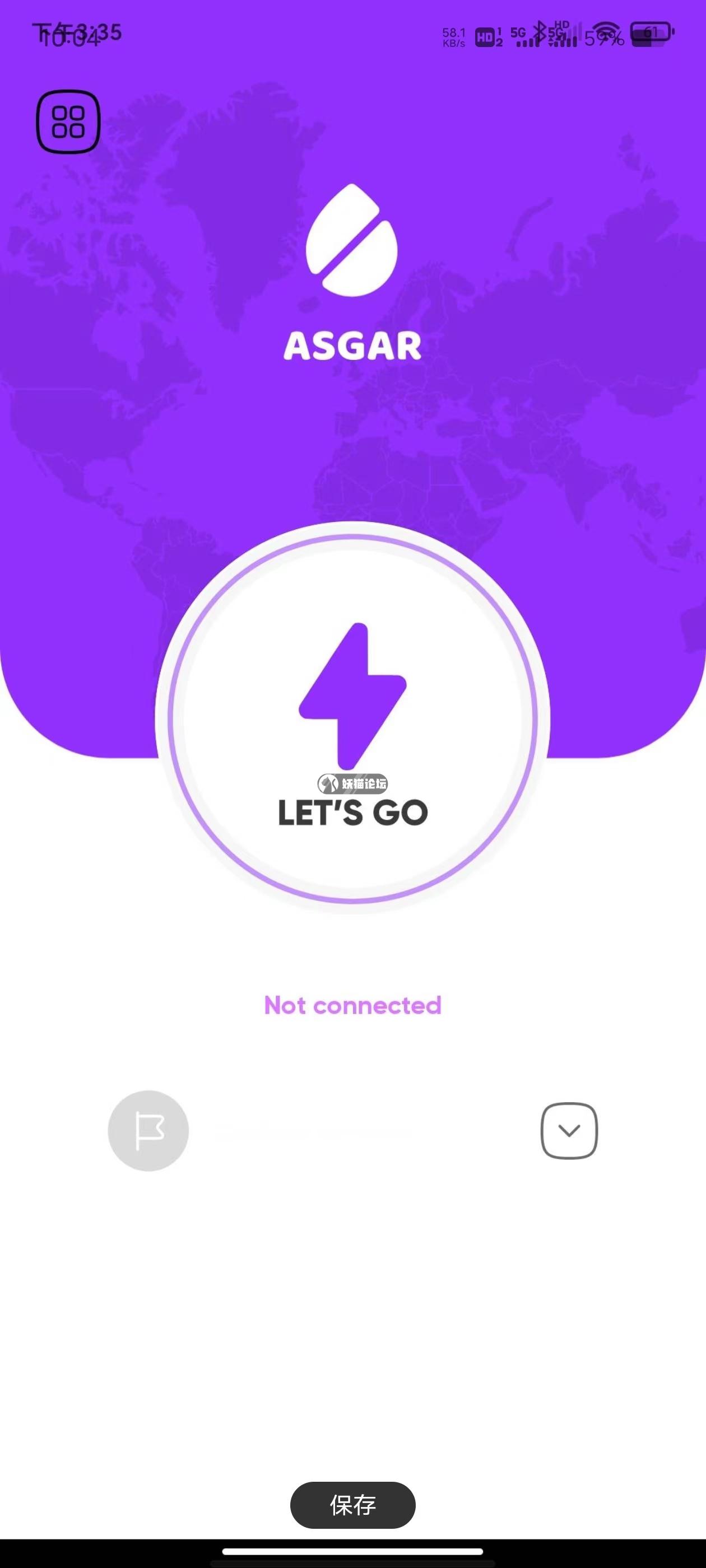This screenshot has height=1568, width=706.
Task: Open the grid menu icon
Action: (68, 122)
